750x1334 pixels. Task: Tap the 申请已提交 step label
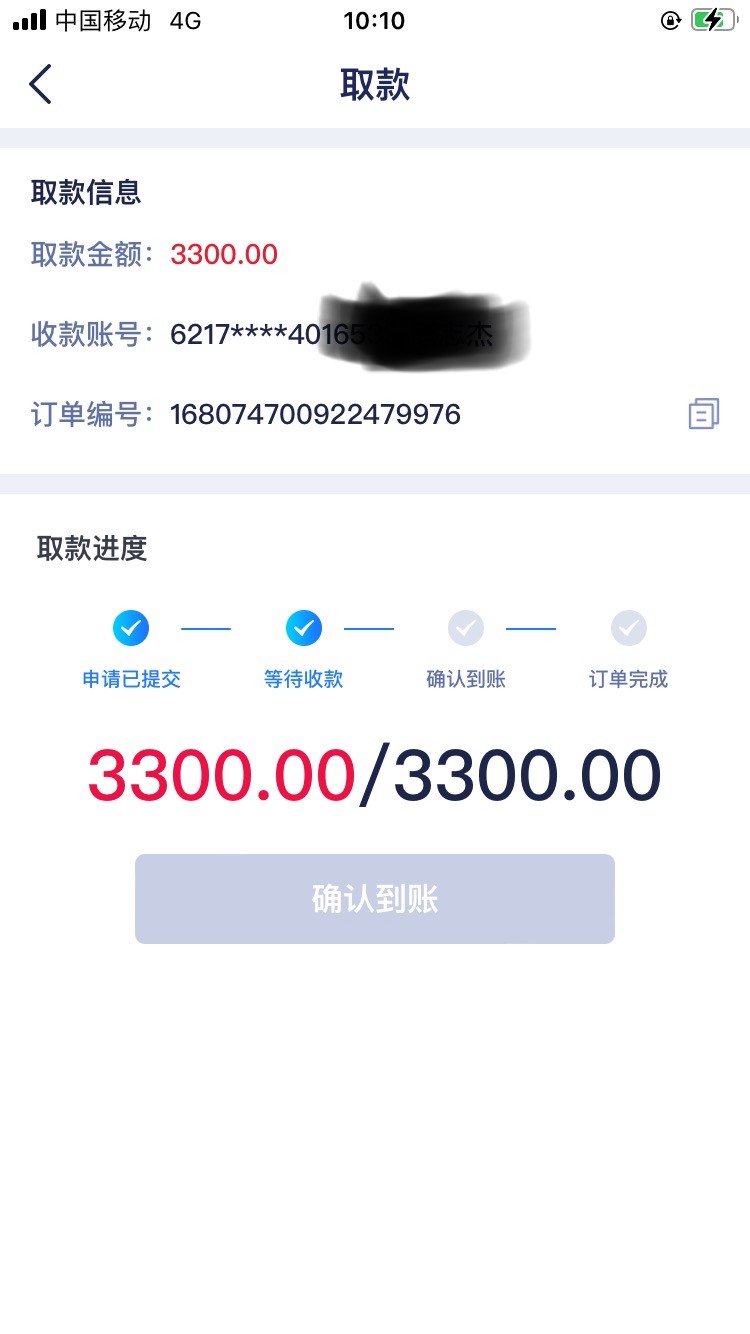131,678
